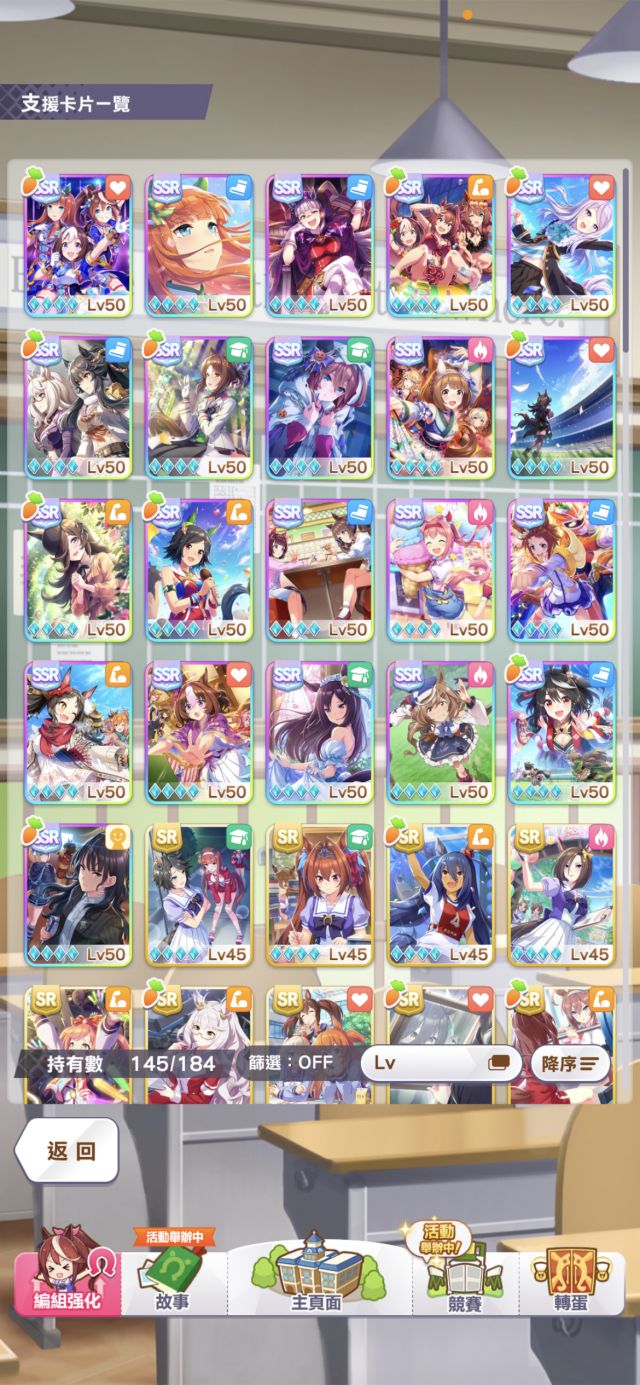This screenshot has height=1385, width=640.
Task: Open the orange-haired SSR support card
Action: [199, 245]
